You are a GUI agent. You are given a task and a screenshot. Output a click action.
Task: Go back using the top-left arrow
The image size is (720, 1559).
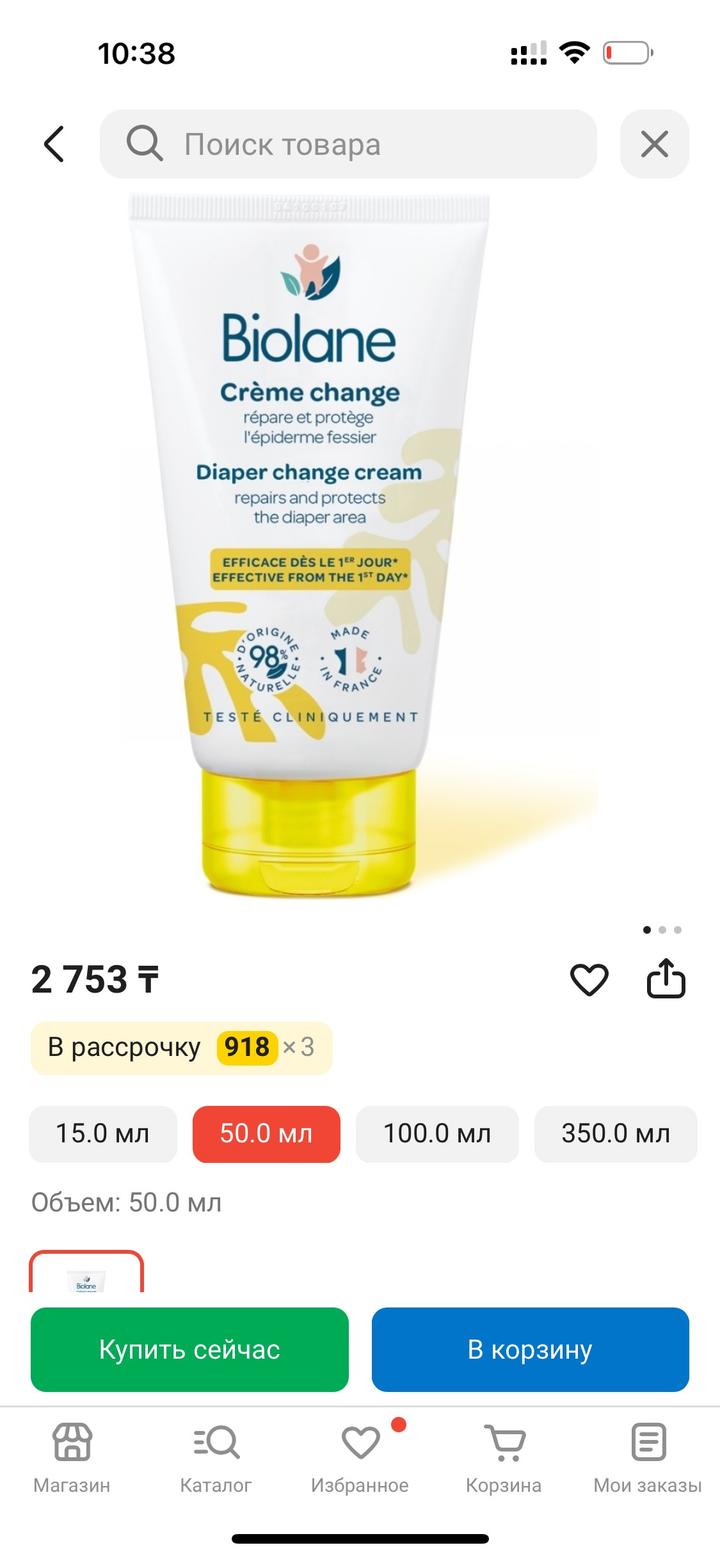pos(54,144)
